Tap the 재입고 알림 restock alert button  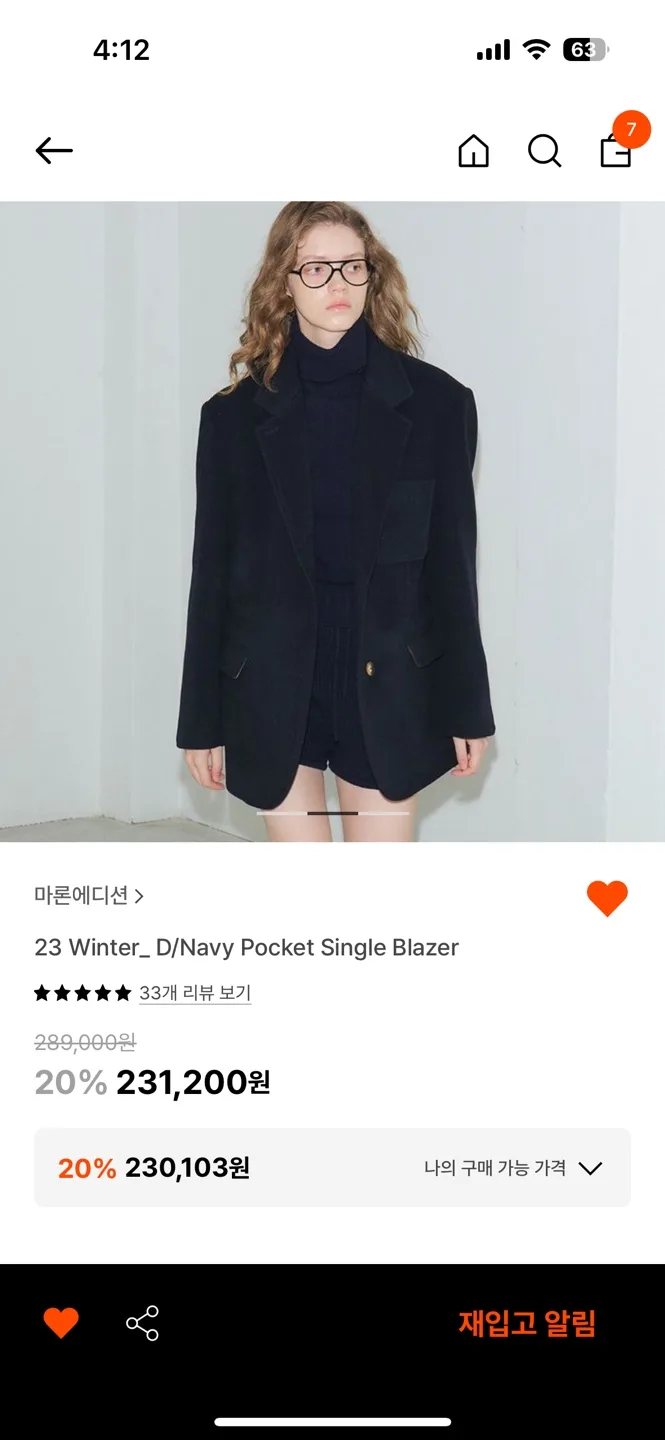527,1323
